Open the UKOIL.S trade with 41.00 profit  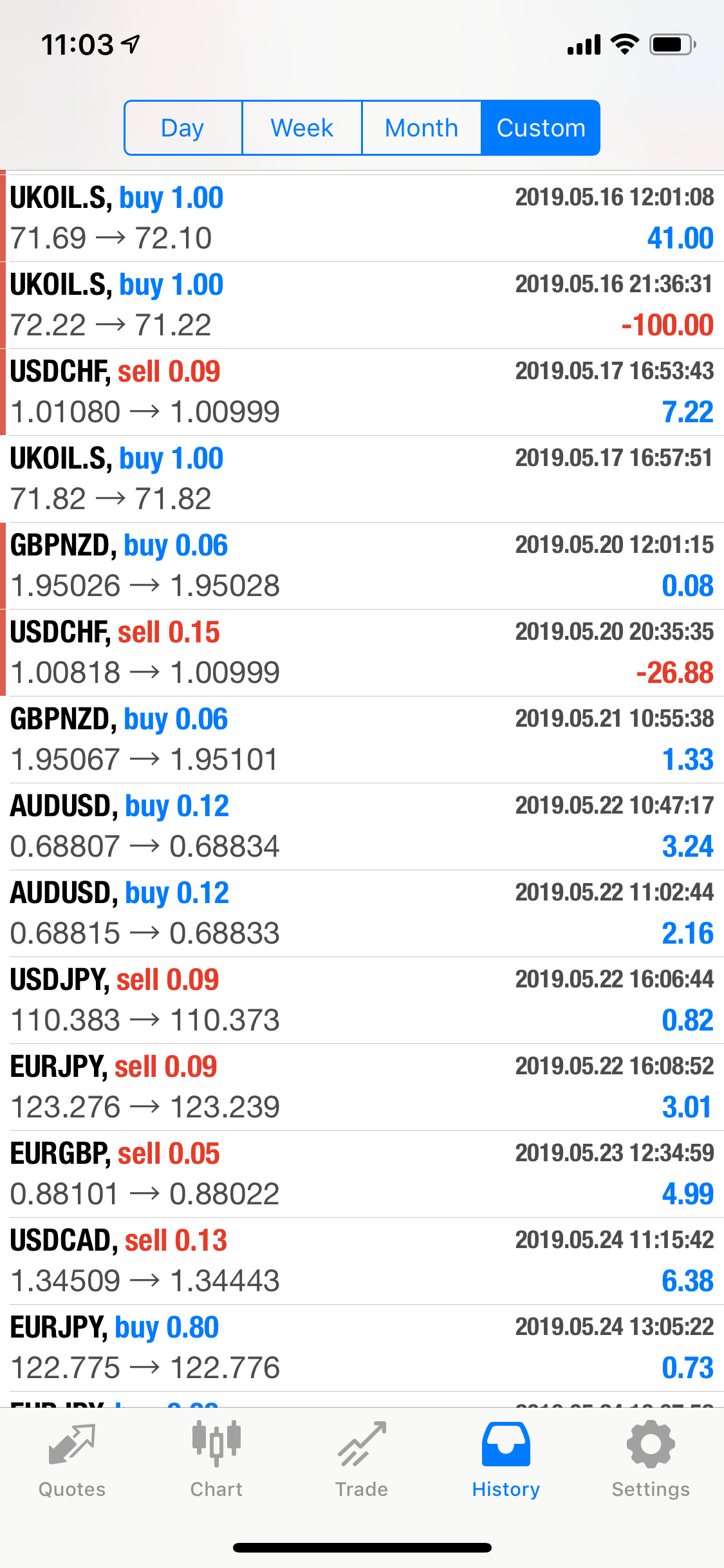click(362, 218)
